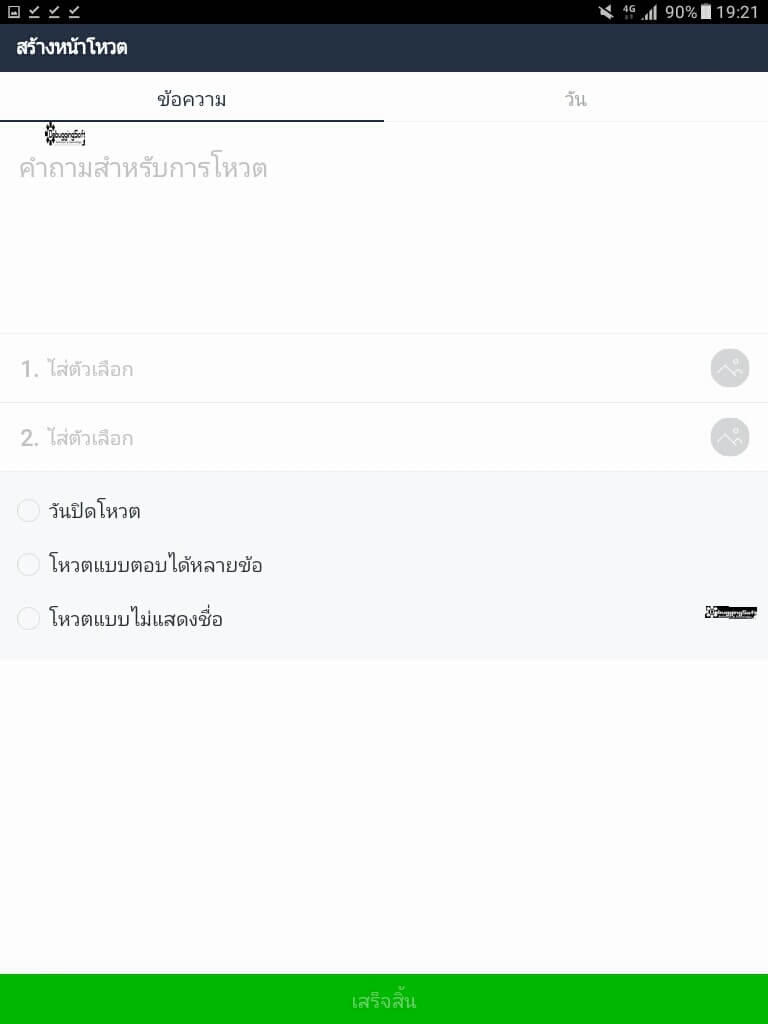Turn on โหวตแบบไม่แสดงชื่อ anonymous voting
768x1024 pixels.
tap(29, 619)
